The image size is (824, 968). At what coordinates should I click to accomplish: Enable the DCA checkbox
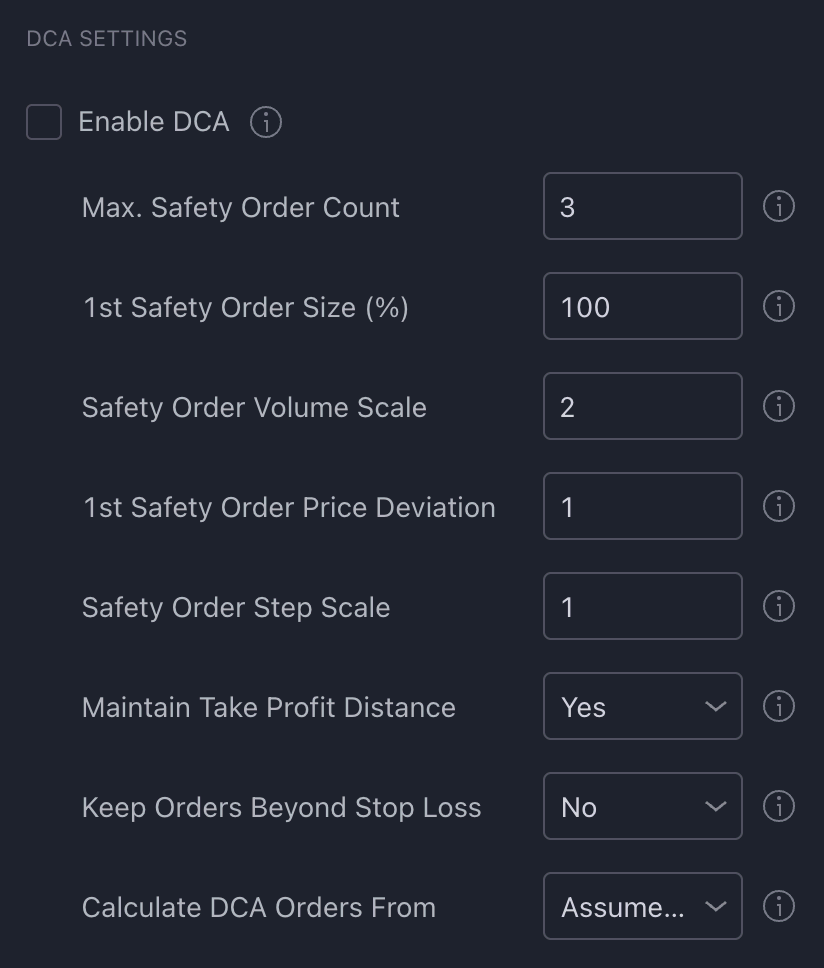click(43, 121)
